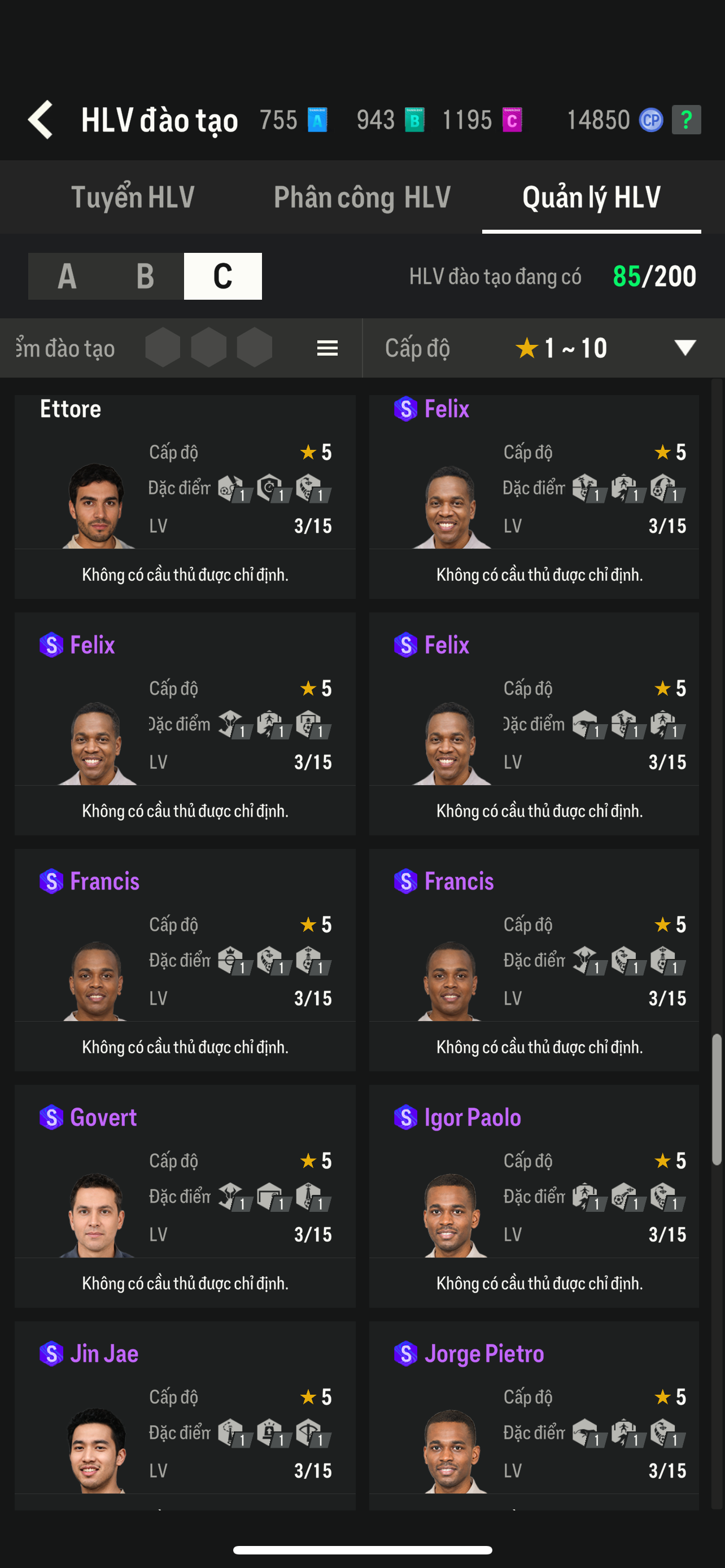Viewport: 725px width, 1568px height.
Task: Switch to the Tuyển HLV tab
Action: [x=133, y=197]
